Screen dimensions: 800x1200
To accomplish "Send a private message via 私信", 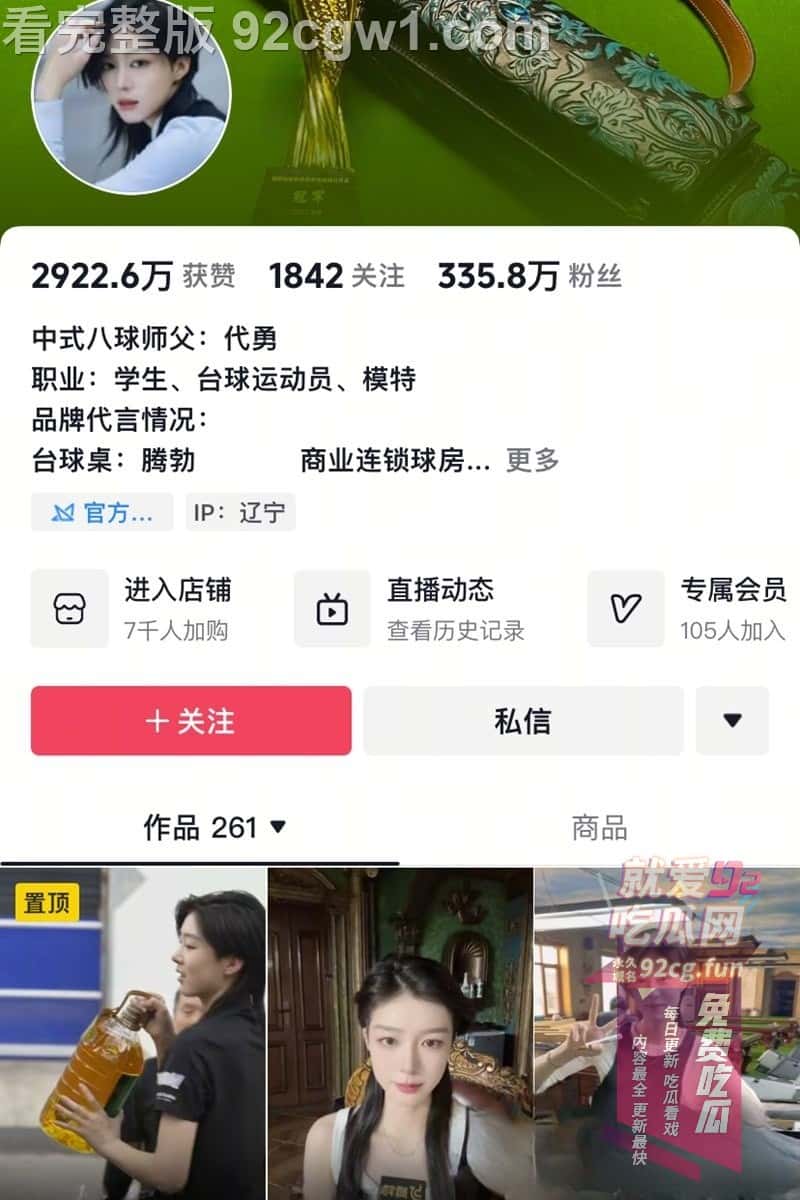I will (523, 721).
